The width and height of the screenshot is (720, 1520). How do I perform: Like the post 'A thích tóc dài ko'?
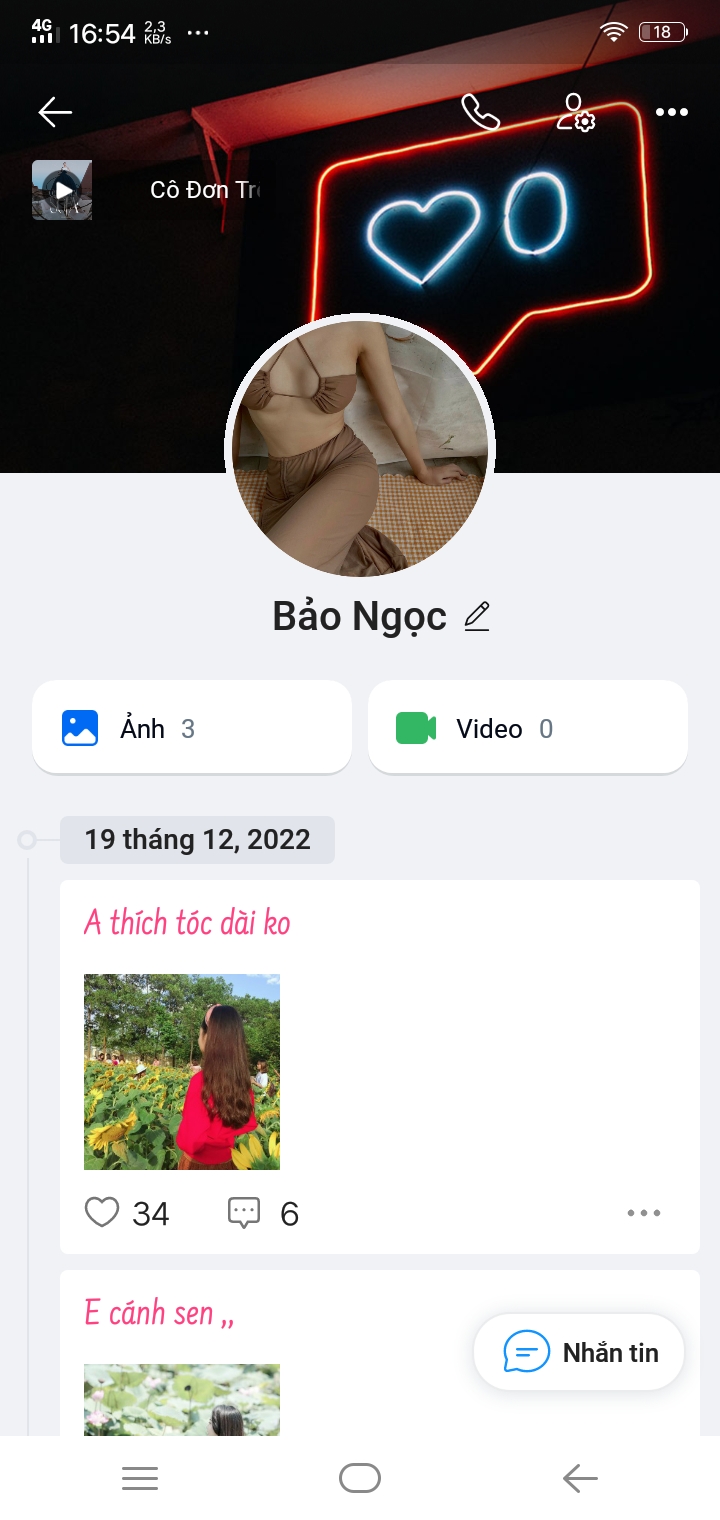pyautogui.click(x=102, y=1213)
